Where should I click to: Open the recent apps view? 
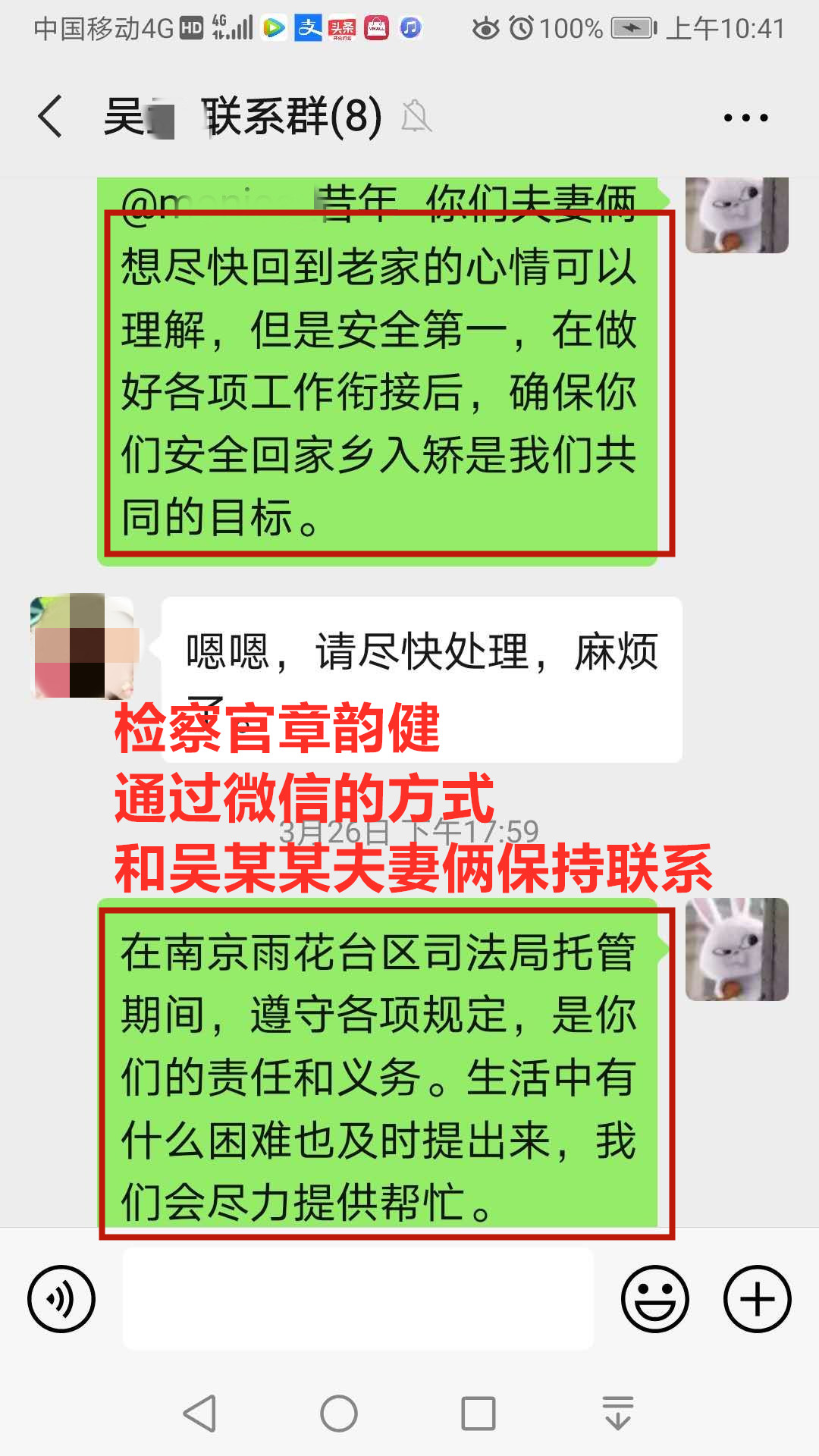[x=479, y=1414]
